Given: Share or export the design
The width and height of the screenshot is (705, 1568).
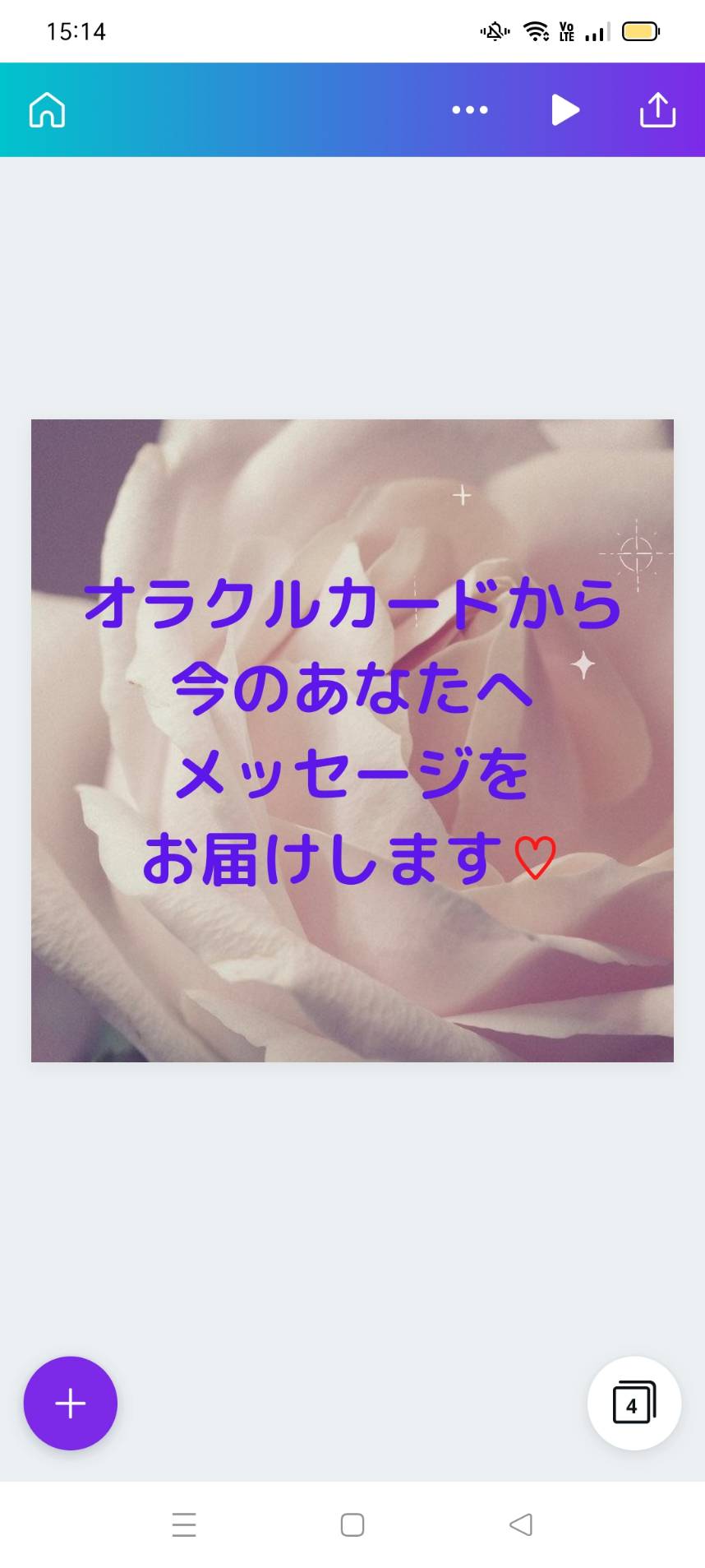Looking at the screenshot, I should [x=657, y=109].
